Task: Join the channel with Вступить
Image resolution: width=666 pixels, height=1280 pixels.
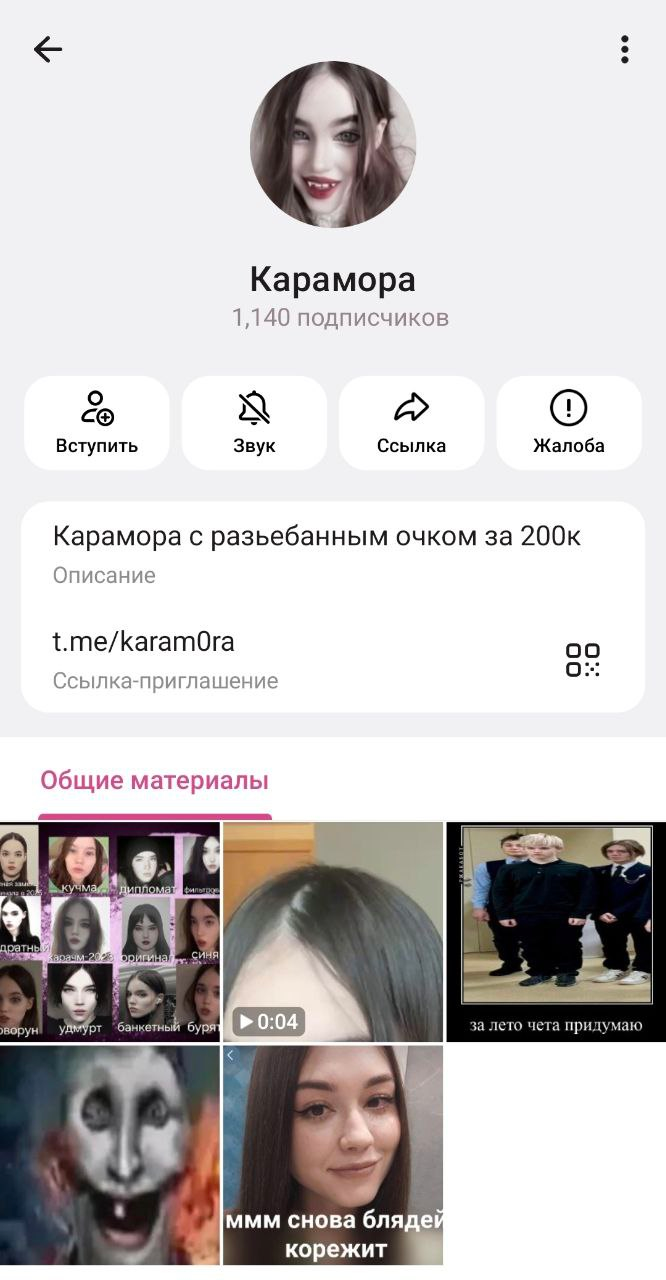Action: click(97, 423)
